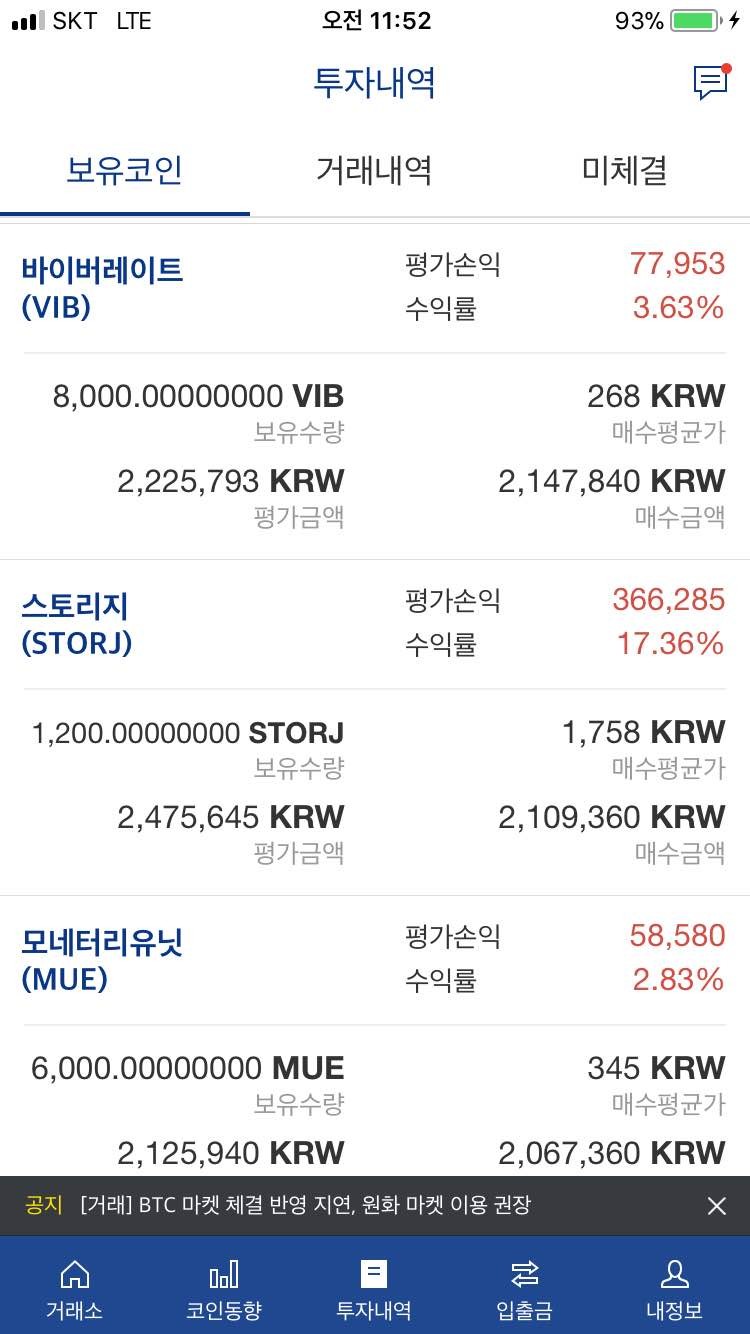
Task: Open the chat messages icon
Action: (x=710, y=83)
